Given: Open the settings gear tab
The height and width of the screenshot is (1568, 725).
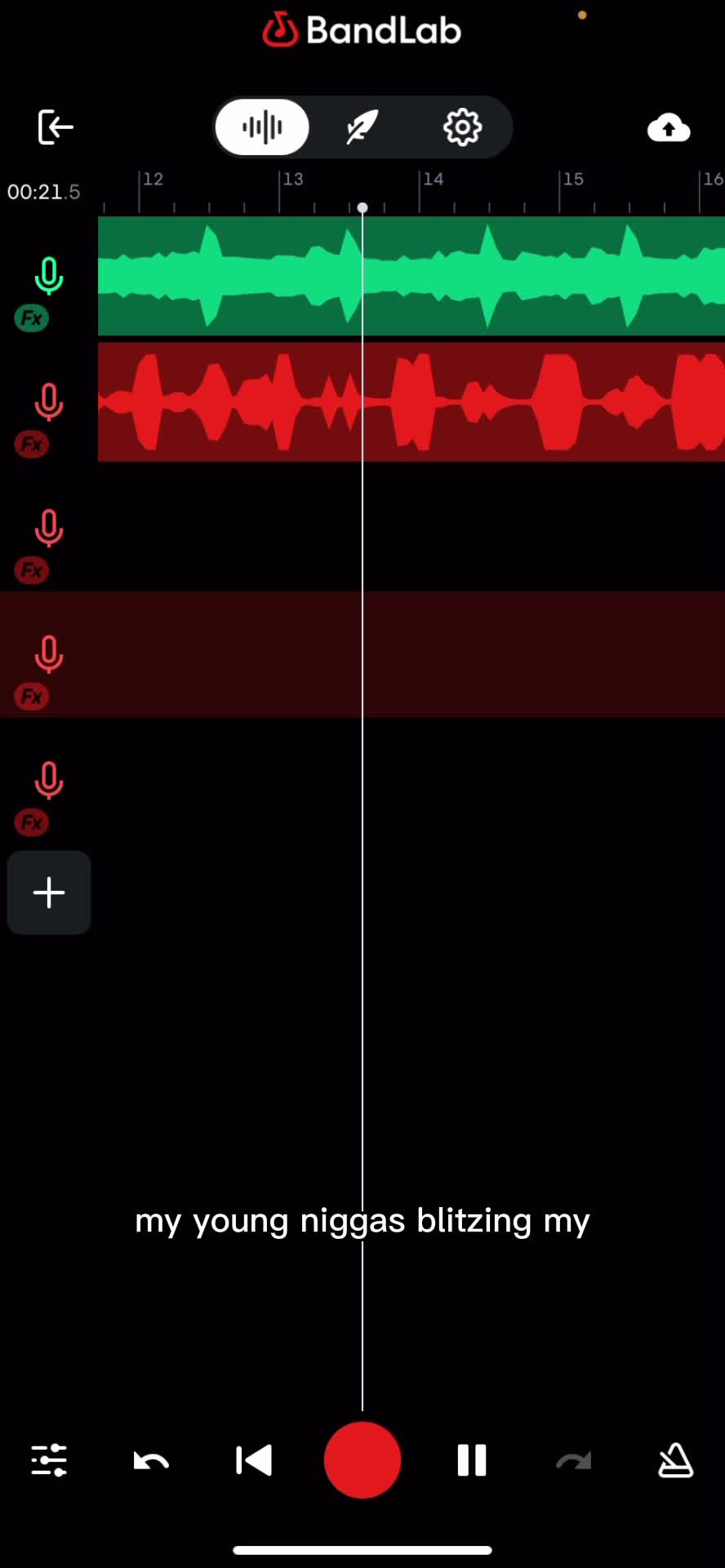Looking at the screenshot, I should tap(462, 127).
